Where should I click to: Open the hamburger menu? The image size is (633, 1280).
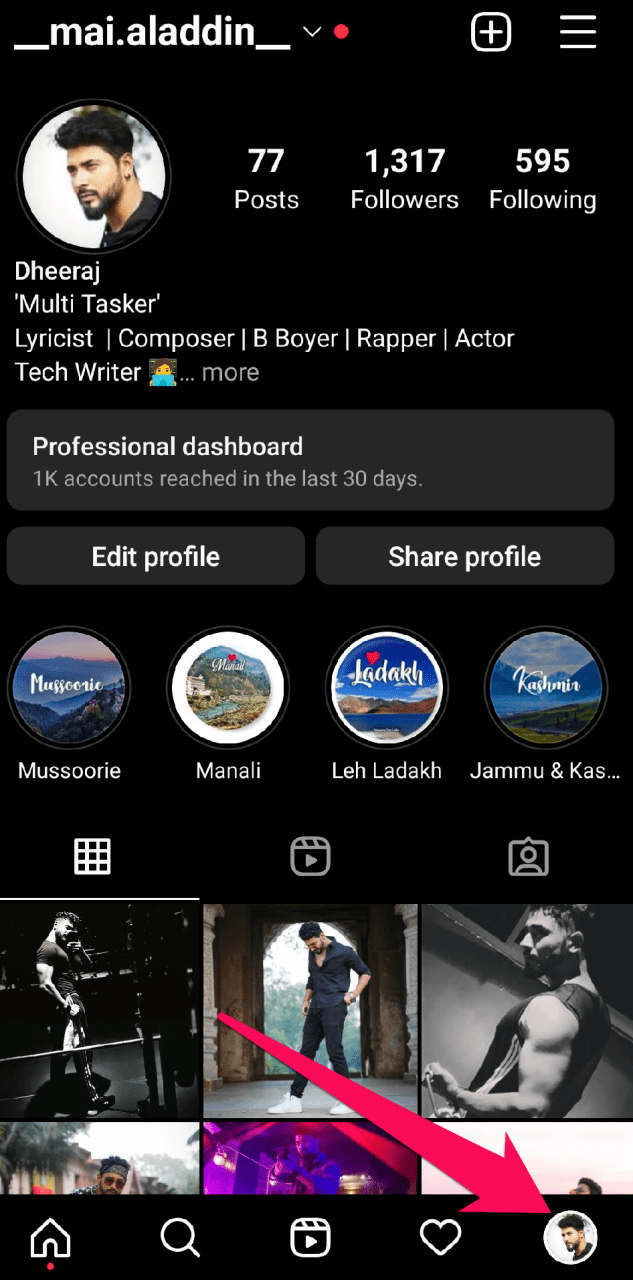coord(577,32)
